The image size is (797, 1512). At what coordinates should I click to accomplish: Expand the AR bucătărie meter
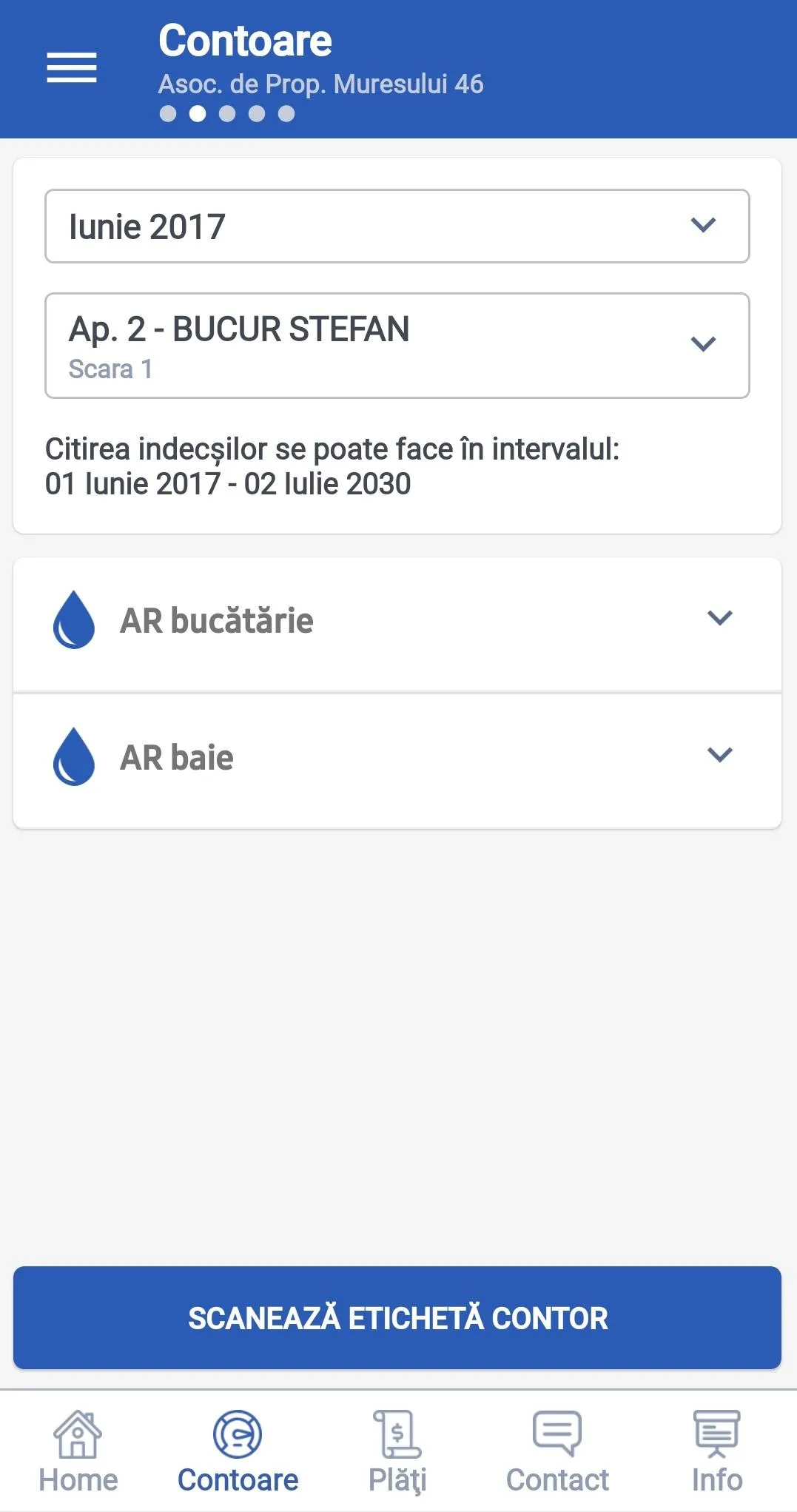[397, 620]
